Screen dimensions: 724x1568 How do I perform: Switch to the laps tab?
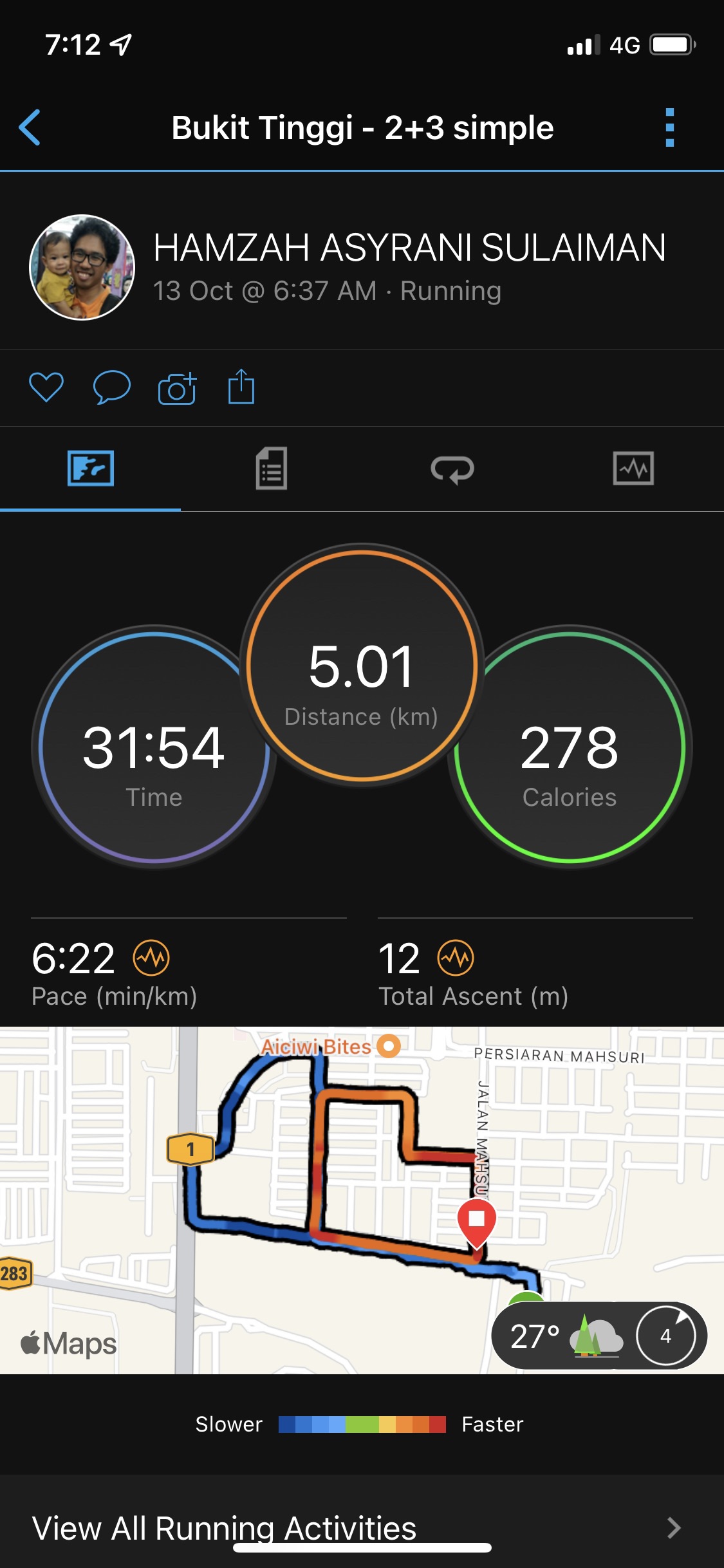452,469
